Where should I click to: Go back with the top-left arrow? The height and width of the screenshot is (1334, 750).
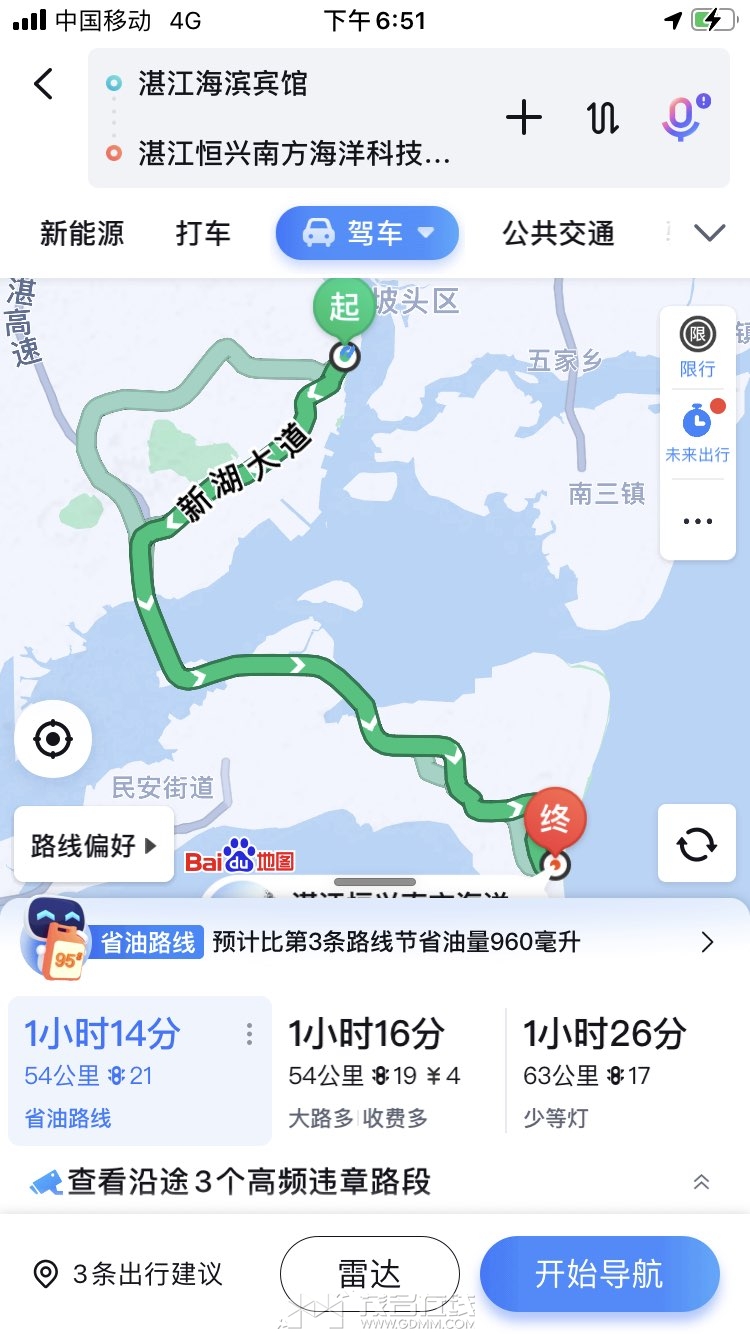pyautogui.click(x=43, y=84)
